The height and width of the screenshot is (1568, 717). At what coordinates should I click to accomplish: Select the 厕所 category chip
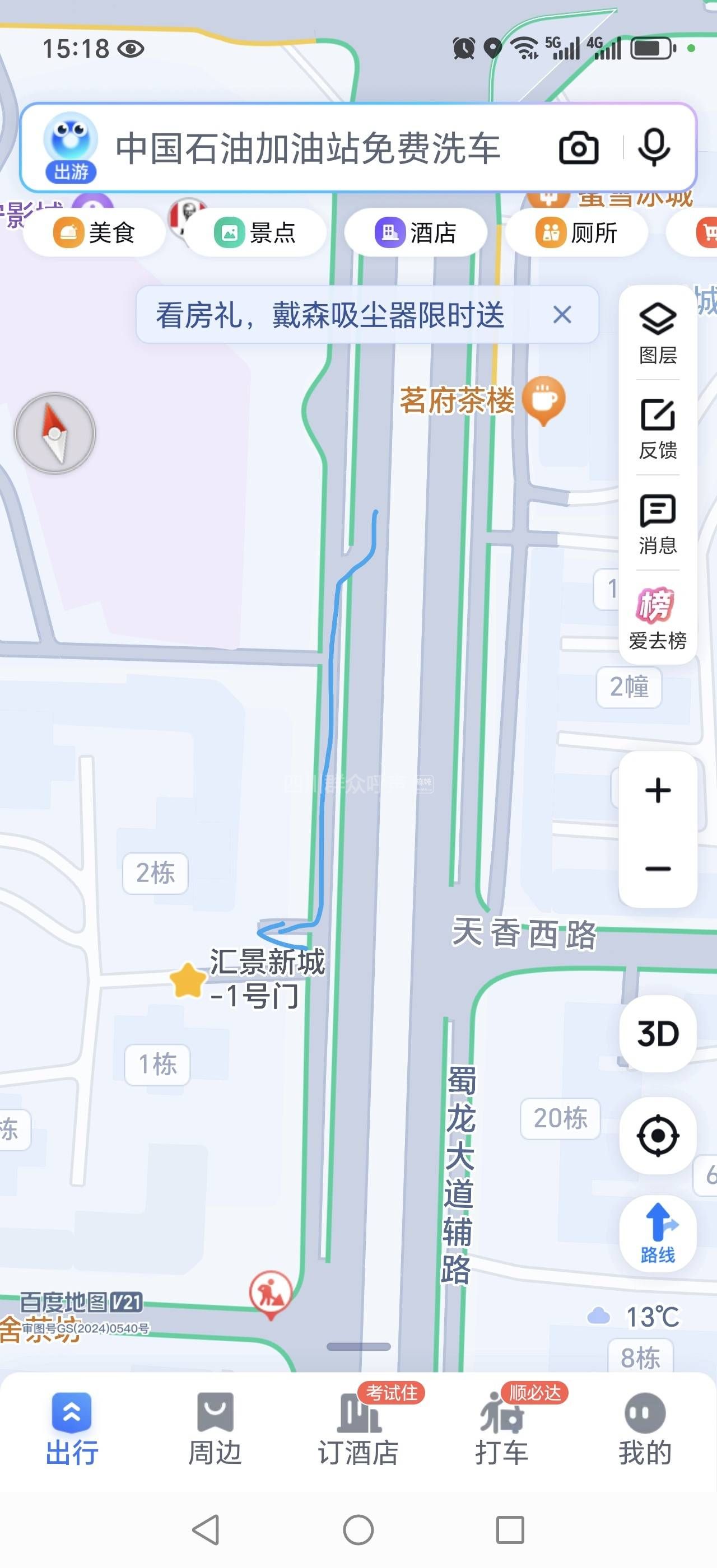pyautogui.click(x=576, y=232)
